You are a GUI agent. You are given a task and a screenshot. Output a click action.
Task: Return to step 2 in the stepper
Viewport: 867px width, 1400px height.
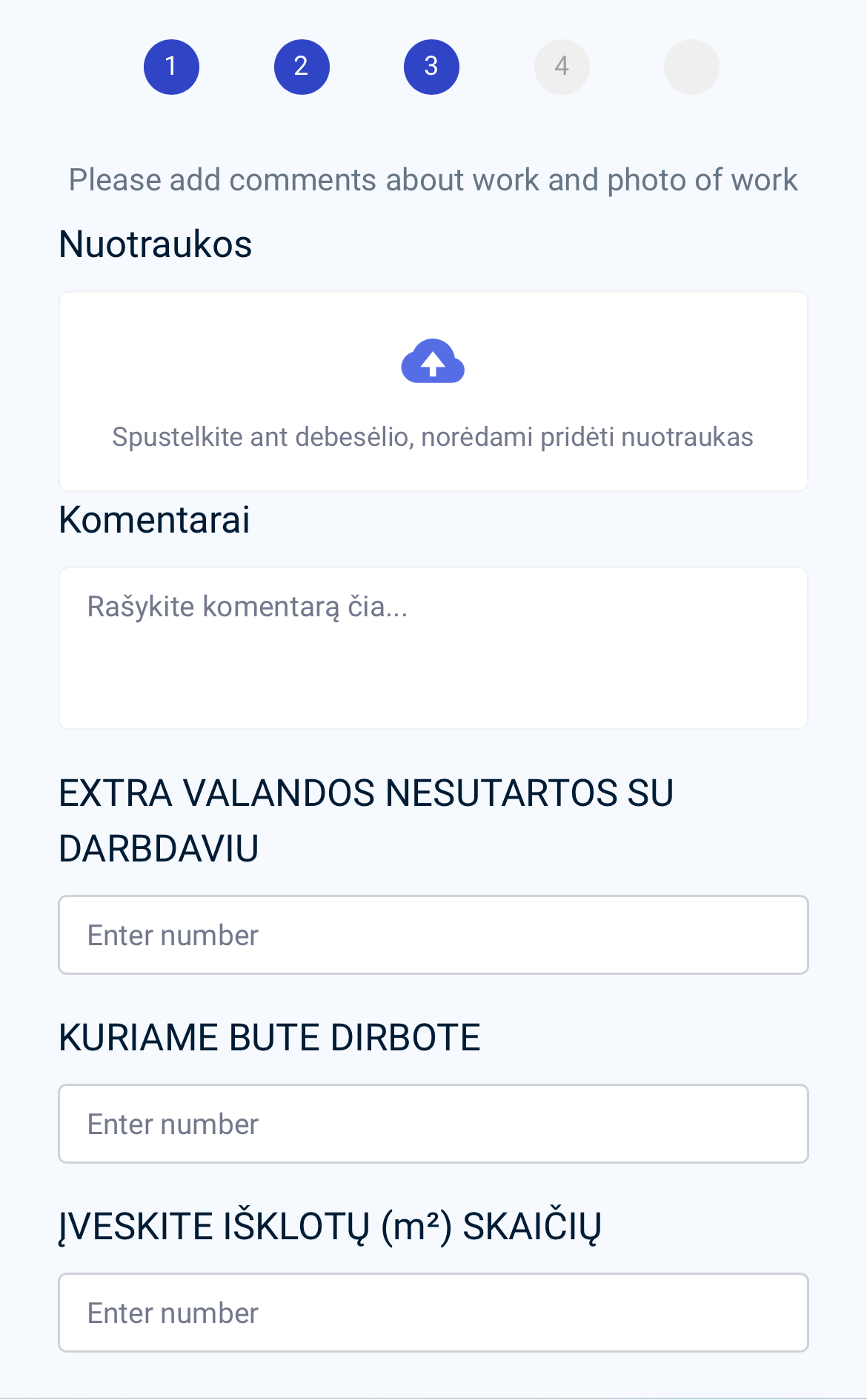click(x=302, y=67)
